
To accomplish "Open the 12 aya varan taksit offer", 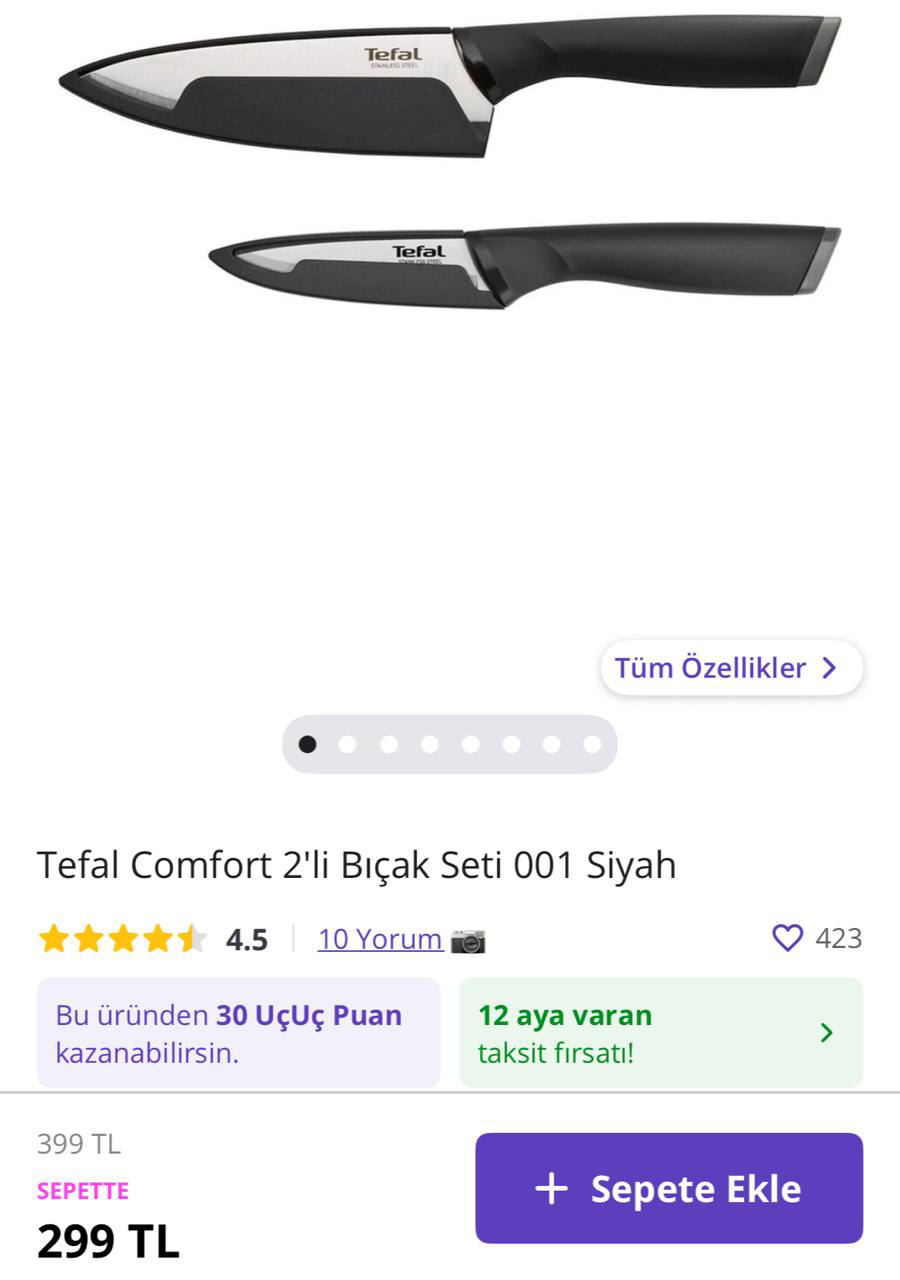I will tap(660, 1032).
